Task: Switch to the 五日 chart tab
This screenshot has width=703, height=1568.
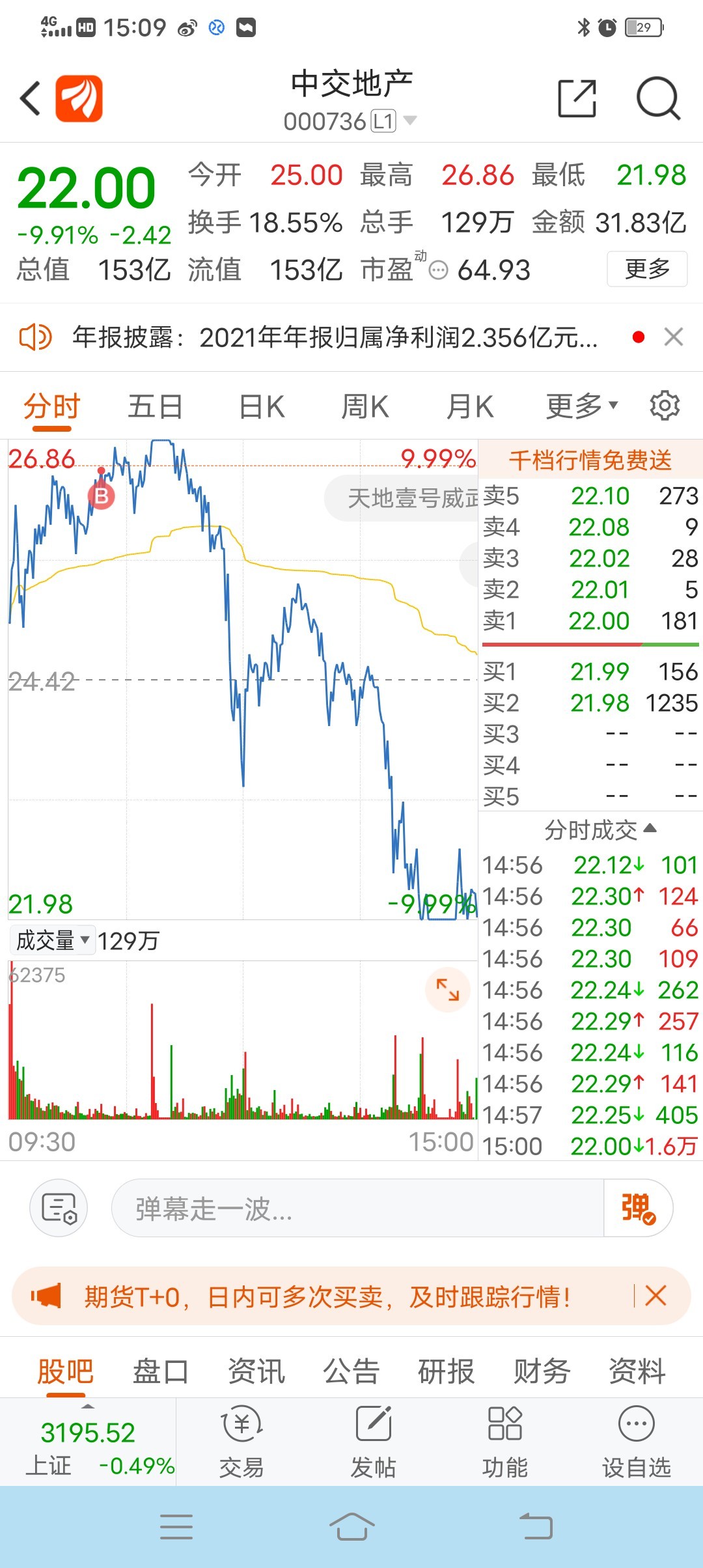Action: (155, 407)
